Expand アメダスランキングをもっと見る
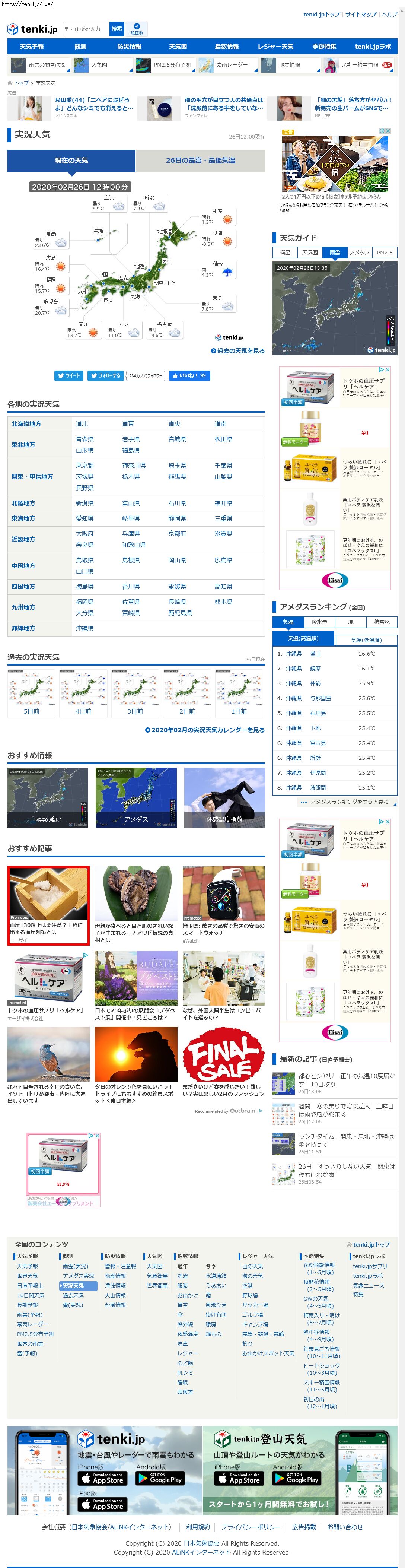 coord(348,802)
